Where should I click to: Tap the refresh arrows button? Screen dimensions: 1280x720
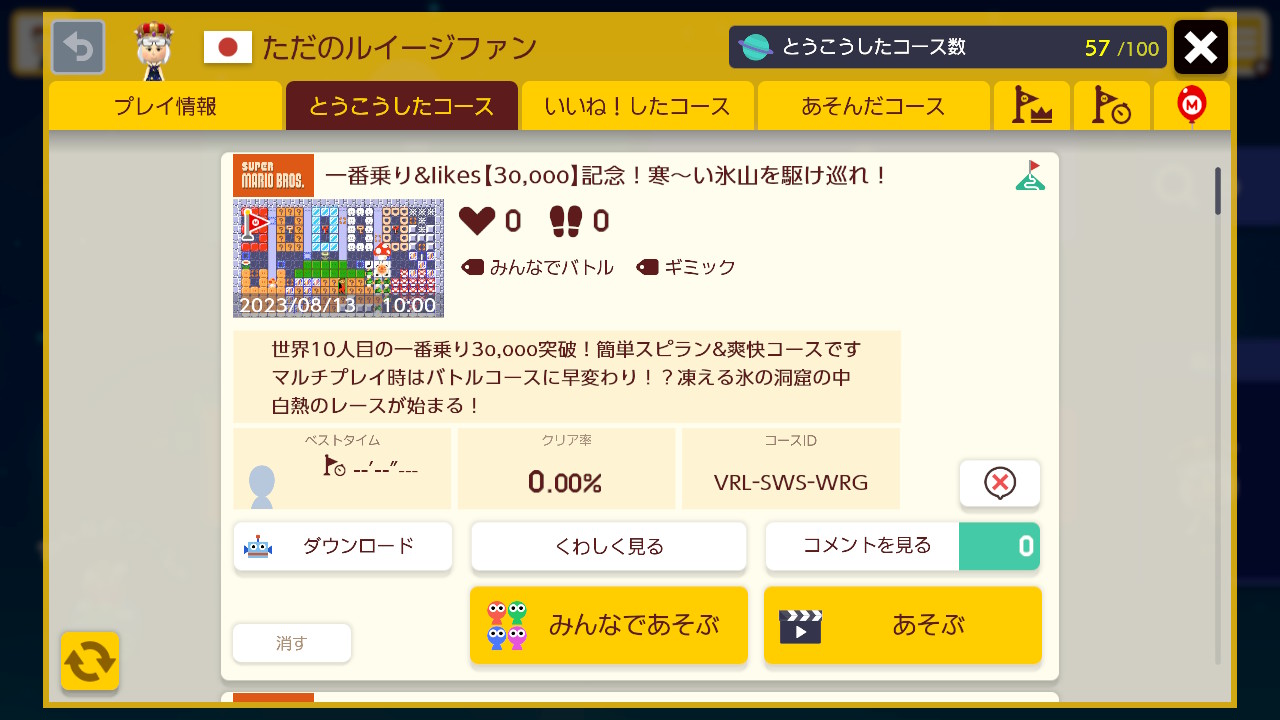[90, 661]
